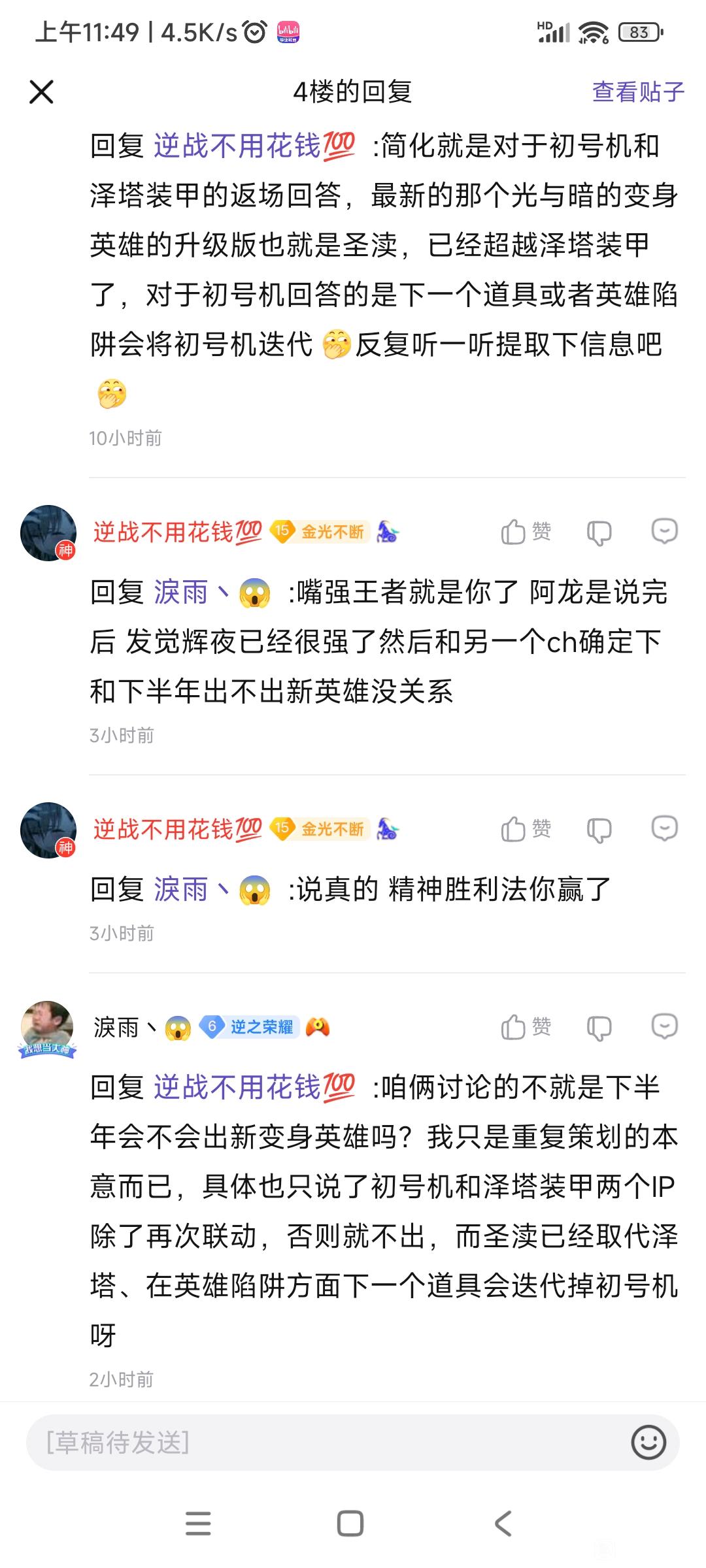Screen dimensions: 706x1568
Task: Like 涙雨's reply about 下半年
Action: [x=526, y=1027]
